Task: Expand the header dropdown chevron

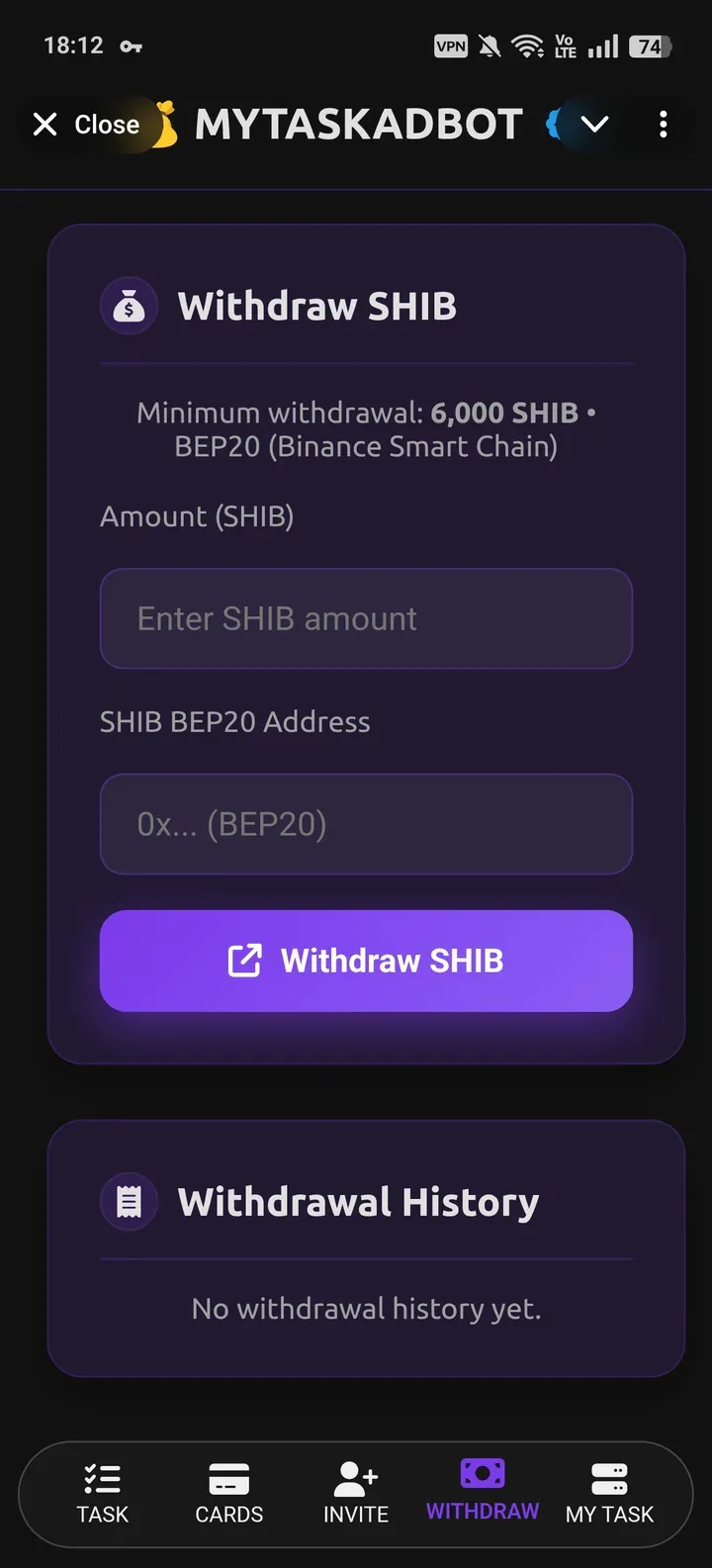Action: [x=593, y=125]
